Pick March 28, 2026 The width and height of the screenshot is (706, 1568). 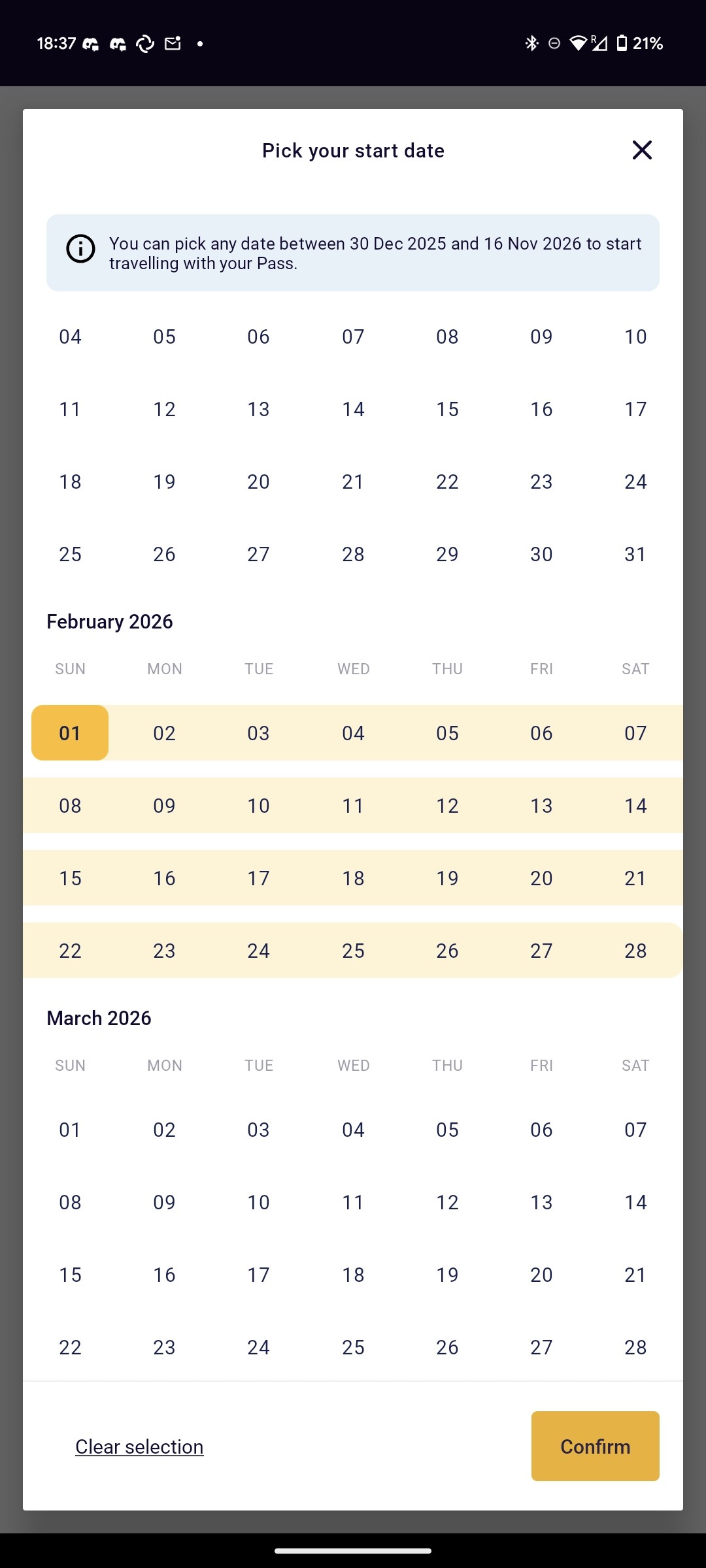(635, 1347)
